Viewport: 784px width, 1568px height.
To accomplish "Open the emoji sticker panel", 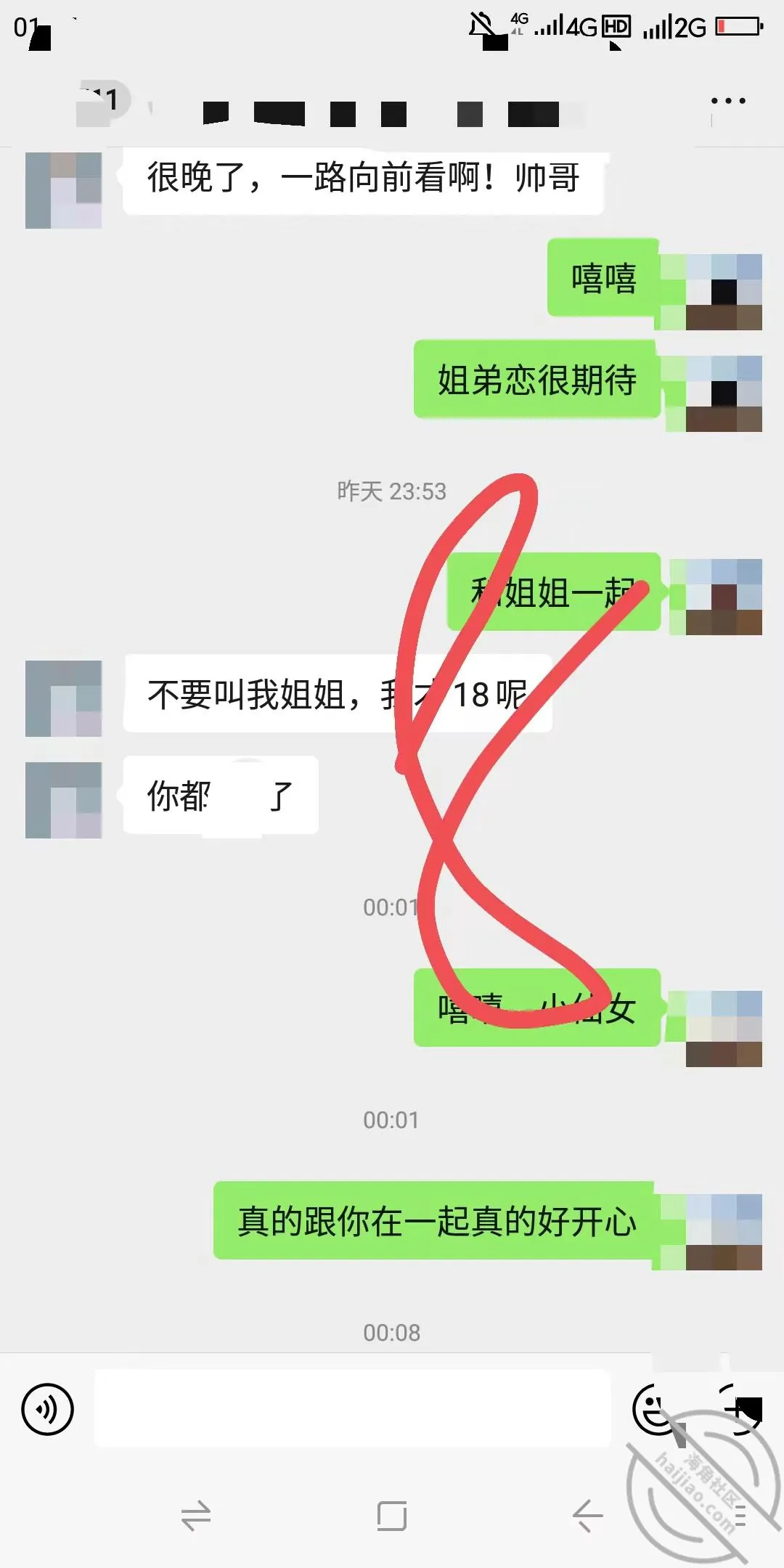I will click(x=658, y=1409).
